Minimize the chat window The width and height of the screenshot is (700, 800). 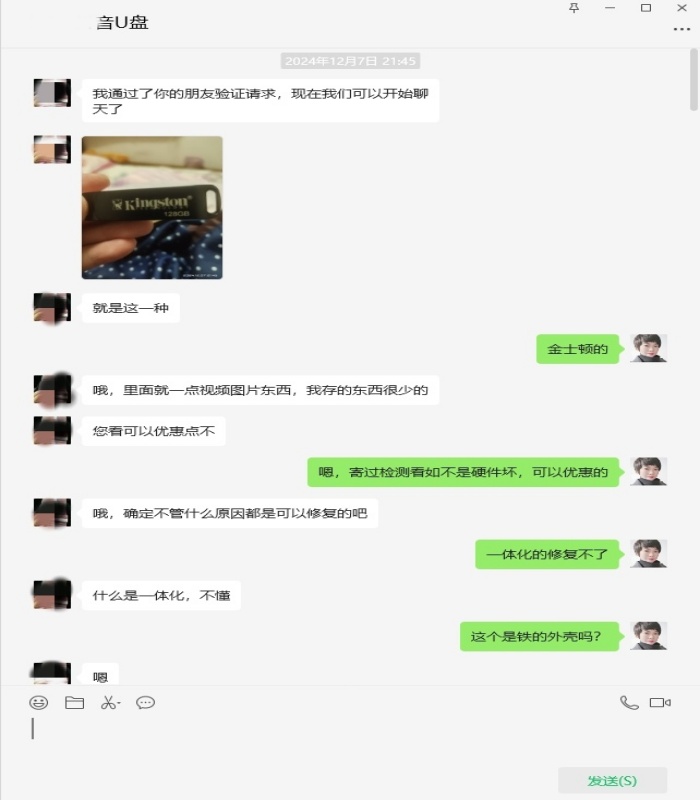coord(610,8)
